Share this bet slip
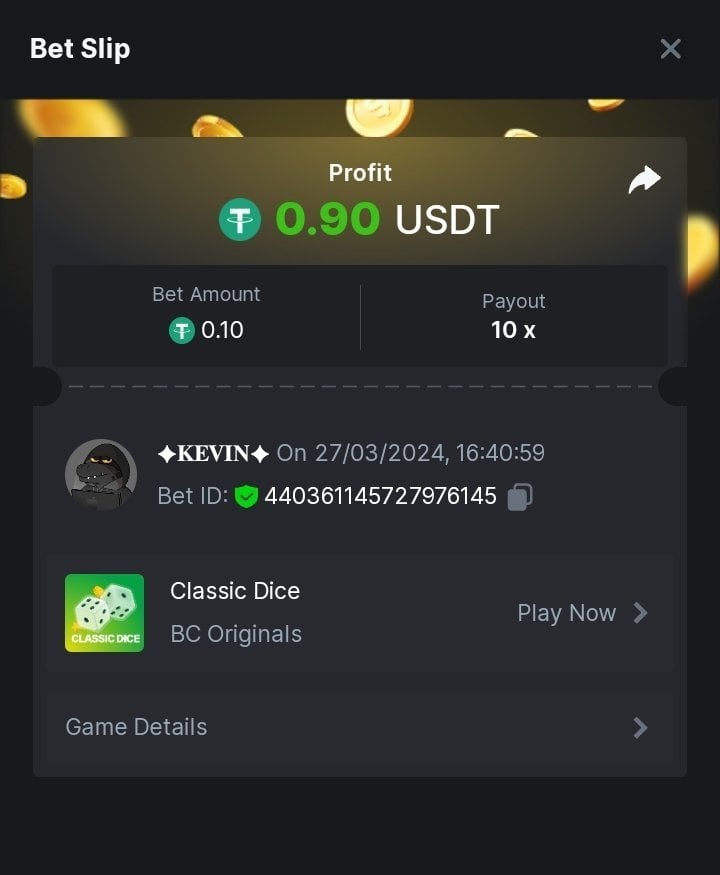Screen dimensions: 720x875 [644, 180]
